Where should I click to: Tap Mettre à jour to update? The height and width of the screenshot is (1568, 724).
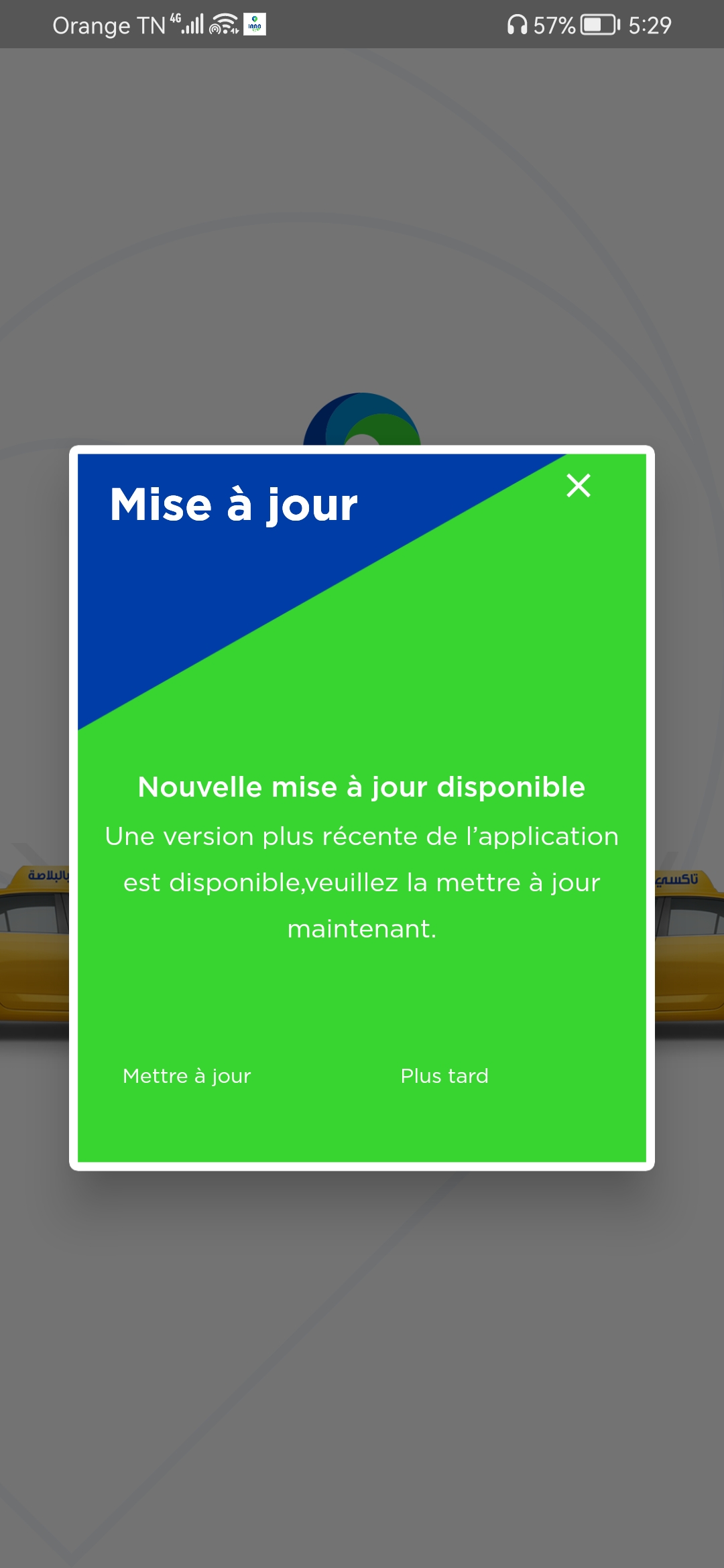(x=186, y=1075)
